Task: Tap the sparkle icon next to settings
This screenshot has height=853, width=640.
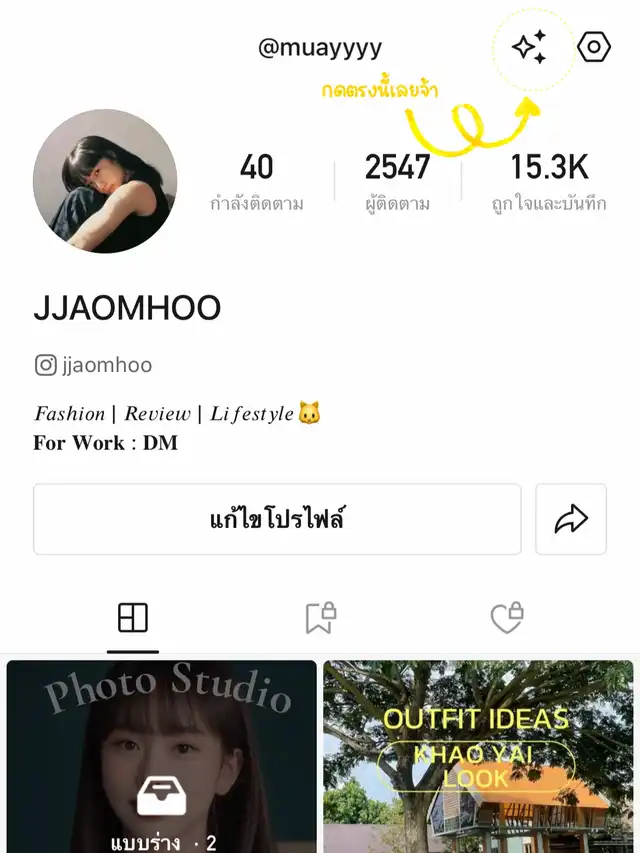Action: [529, 47]
